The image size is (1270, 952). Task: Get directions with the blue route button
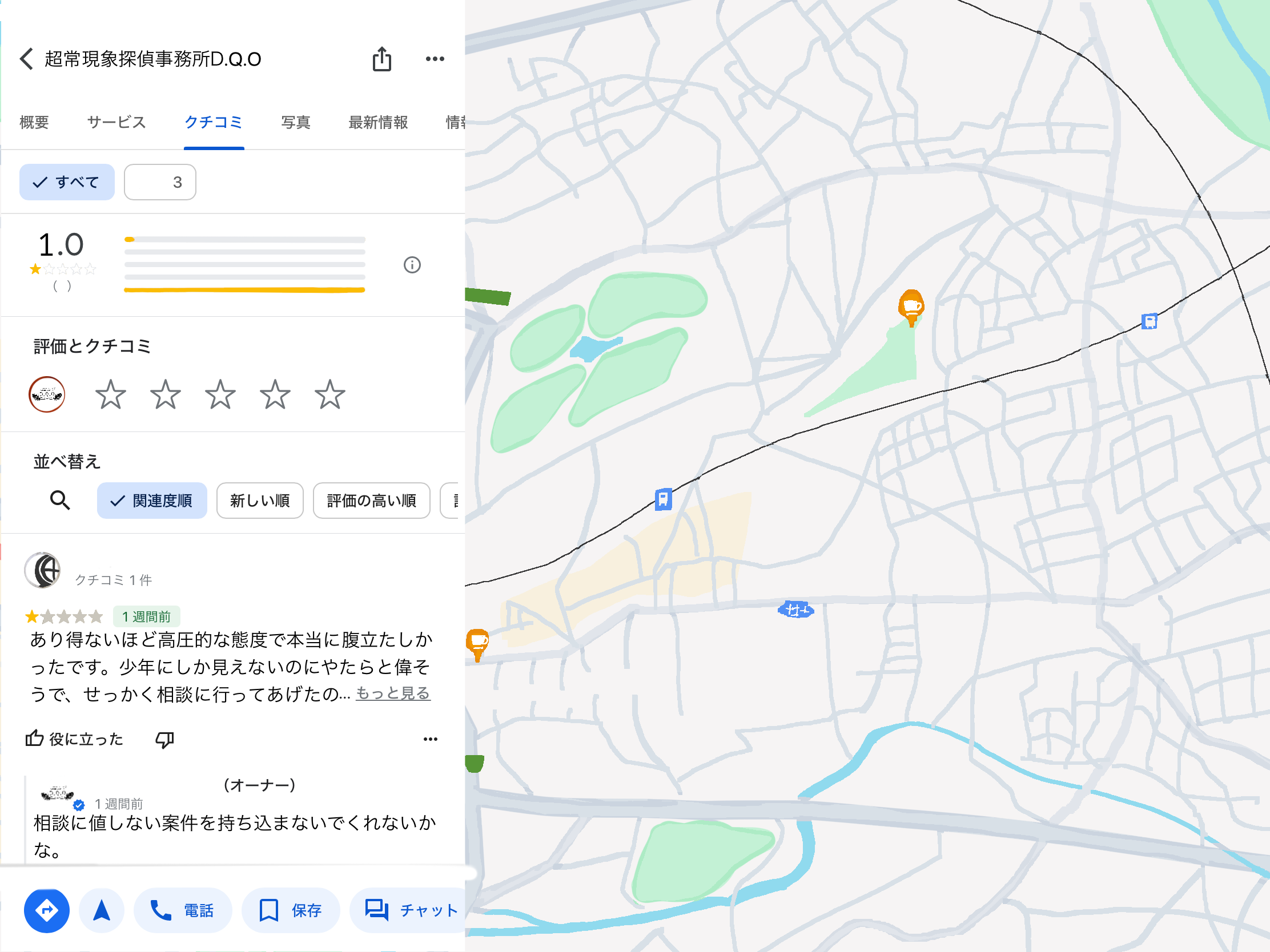(x=46, y=910)
